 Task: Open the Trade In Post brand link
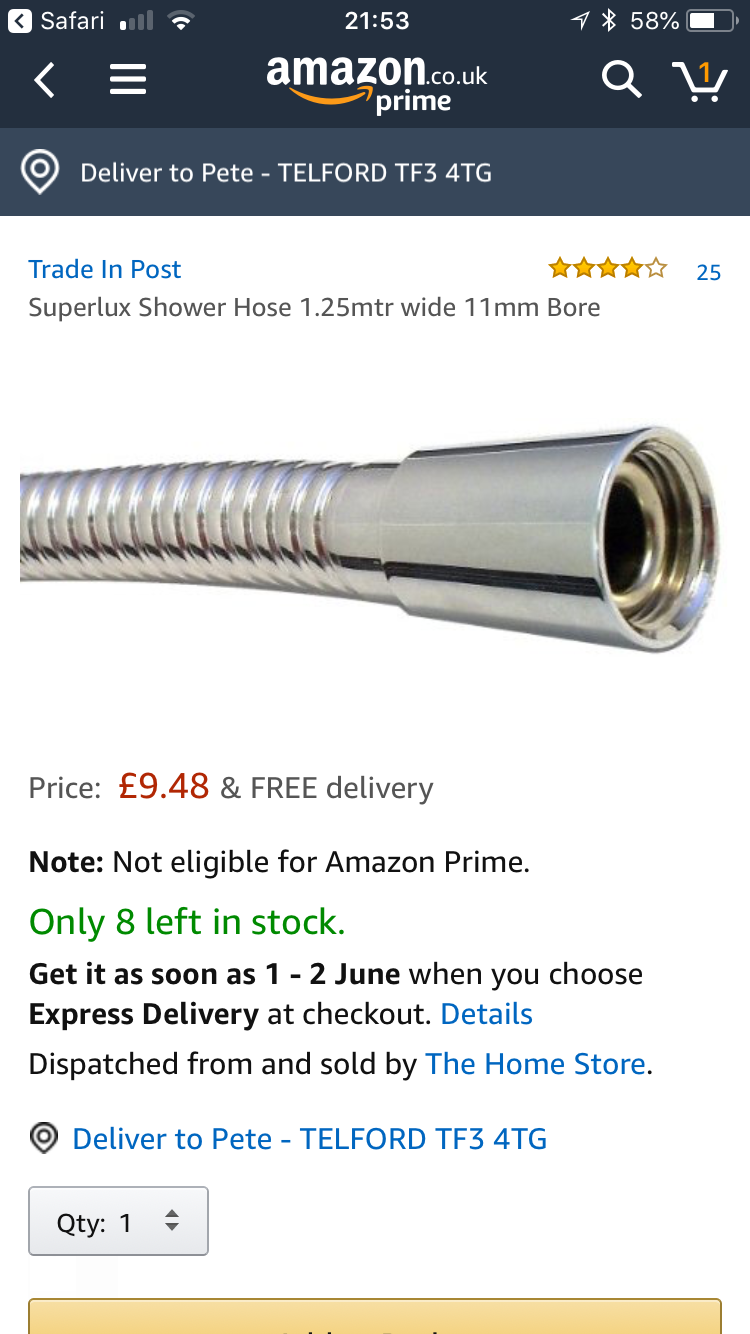point(105,269)
